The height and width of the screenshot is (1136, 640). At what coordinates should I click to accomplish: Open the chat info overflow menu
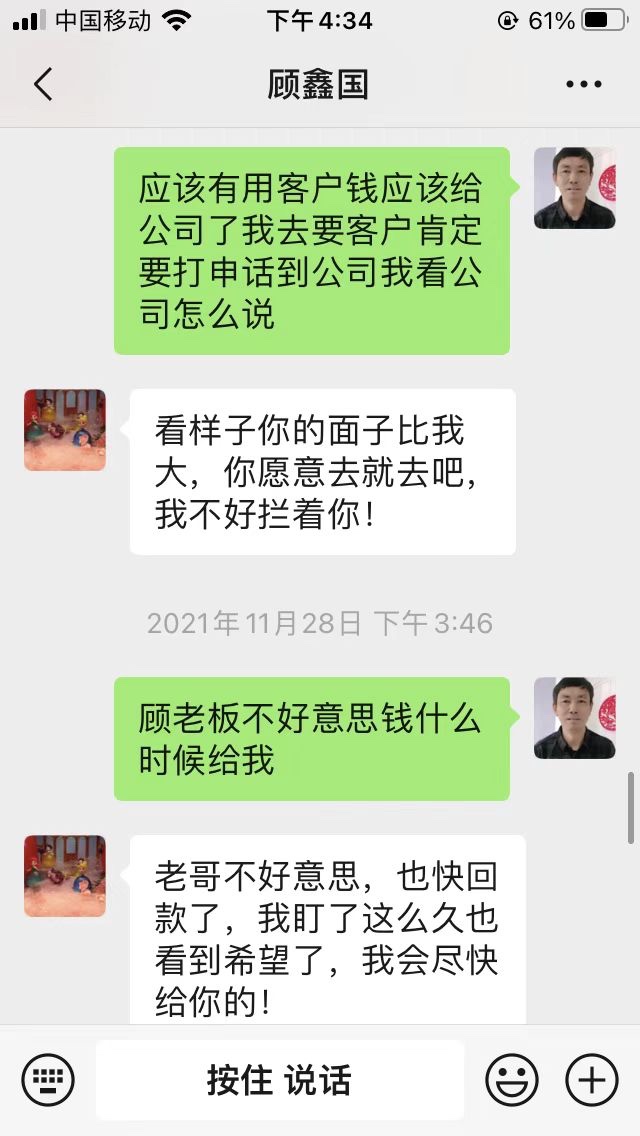(x=583, y=84)
